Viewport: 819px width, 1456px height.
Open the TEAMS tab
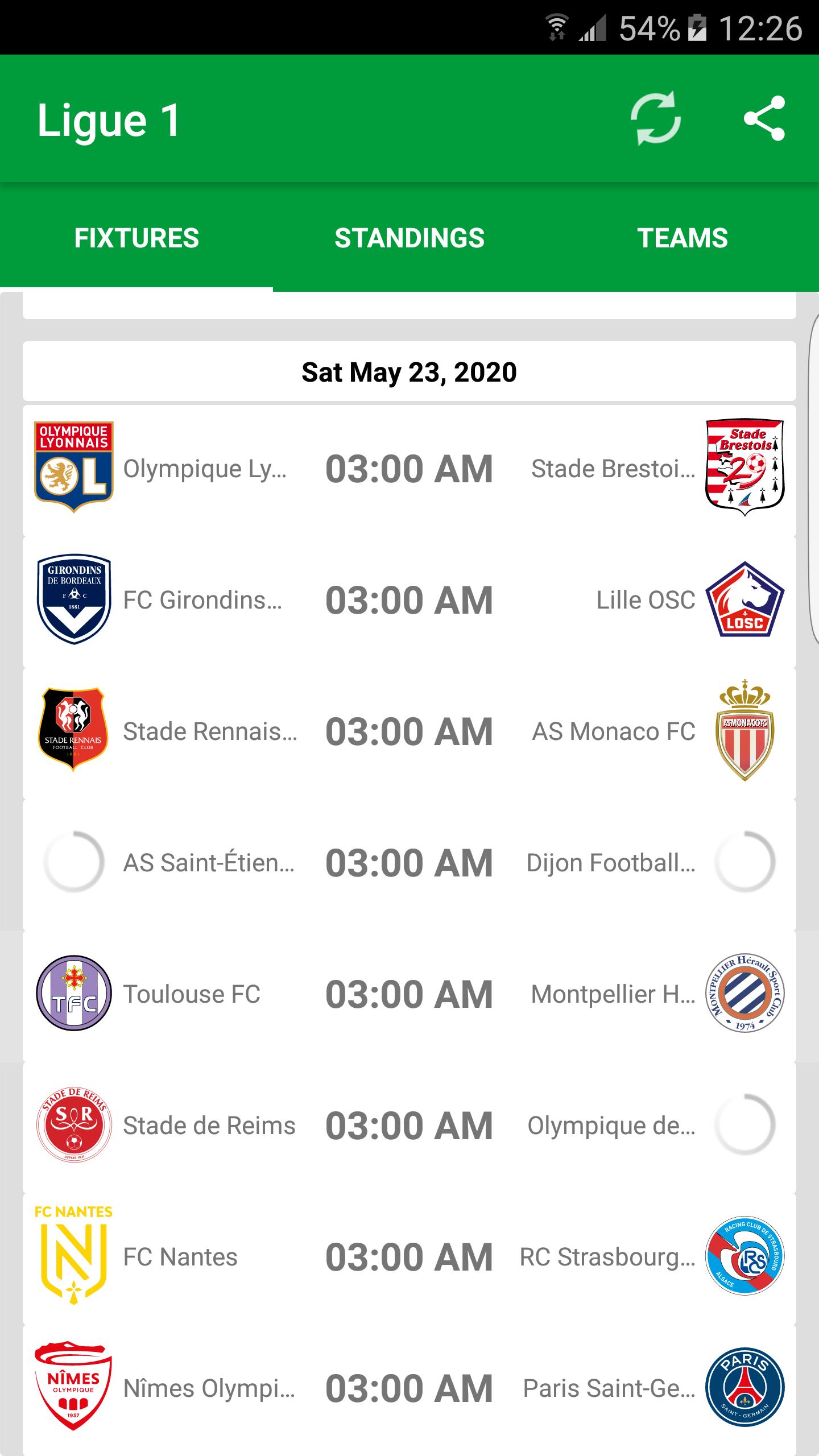click(682, 238)
